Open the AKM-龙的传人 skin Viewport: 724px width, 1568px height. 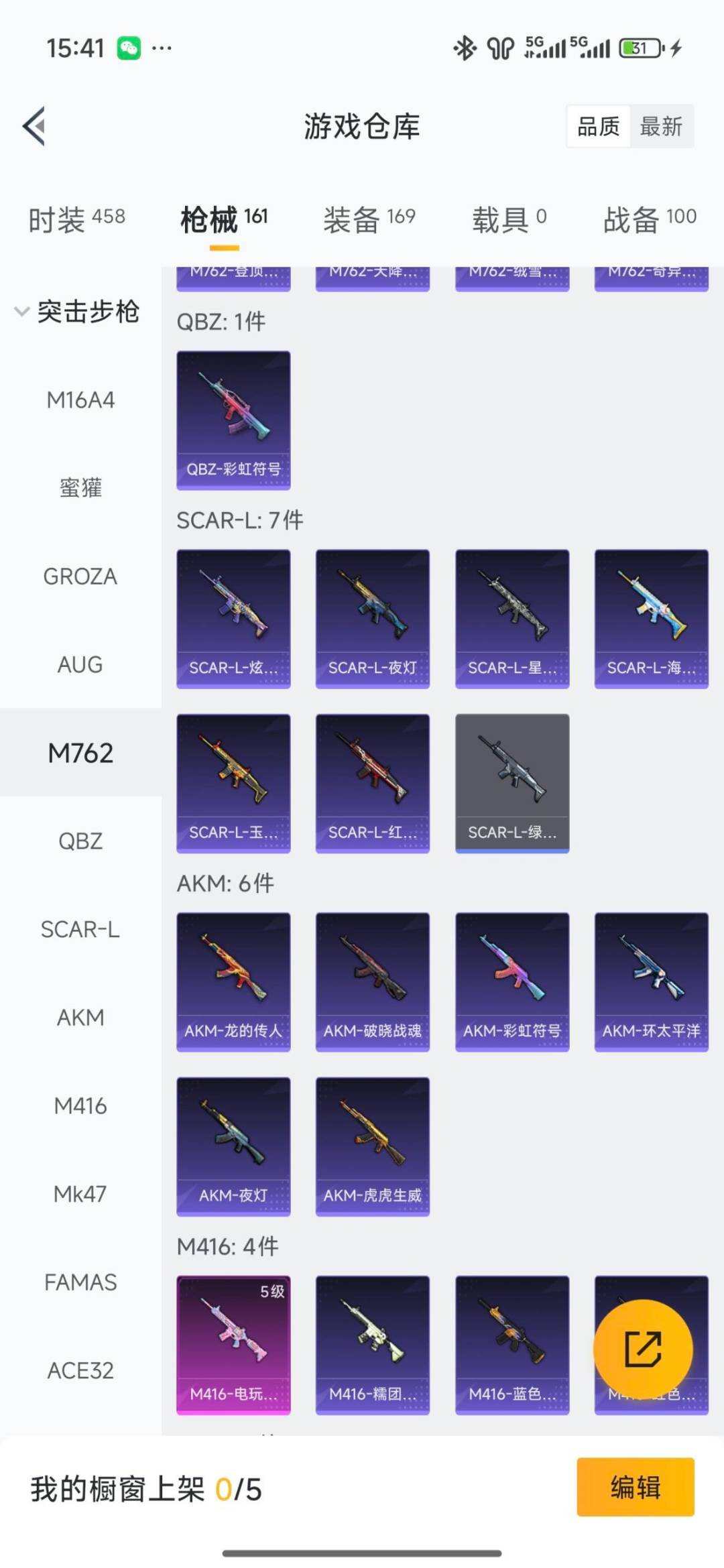tap(233, 981)
